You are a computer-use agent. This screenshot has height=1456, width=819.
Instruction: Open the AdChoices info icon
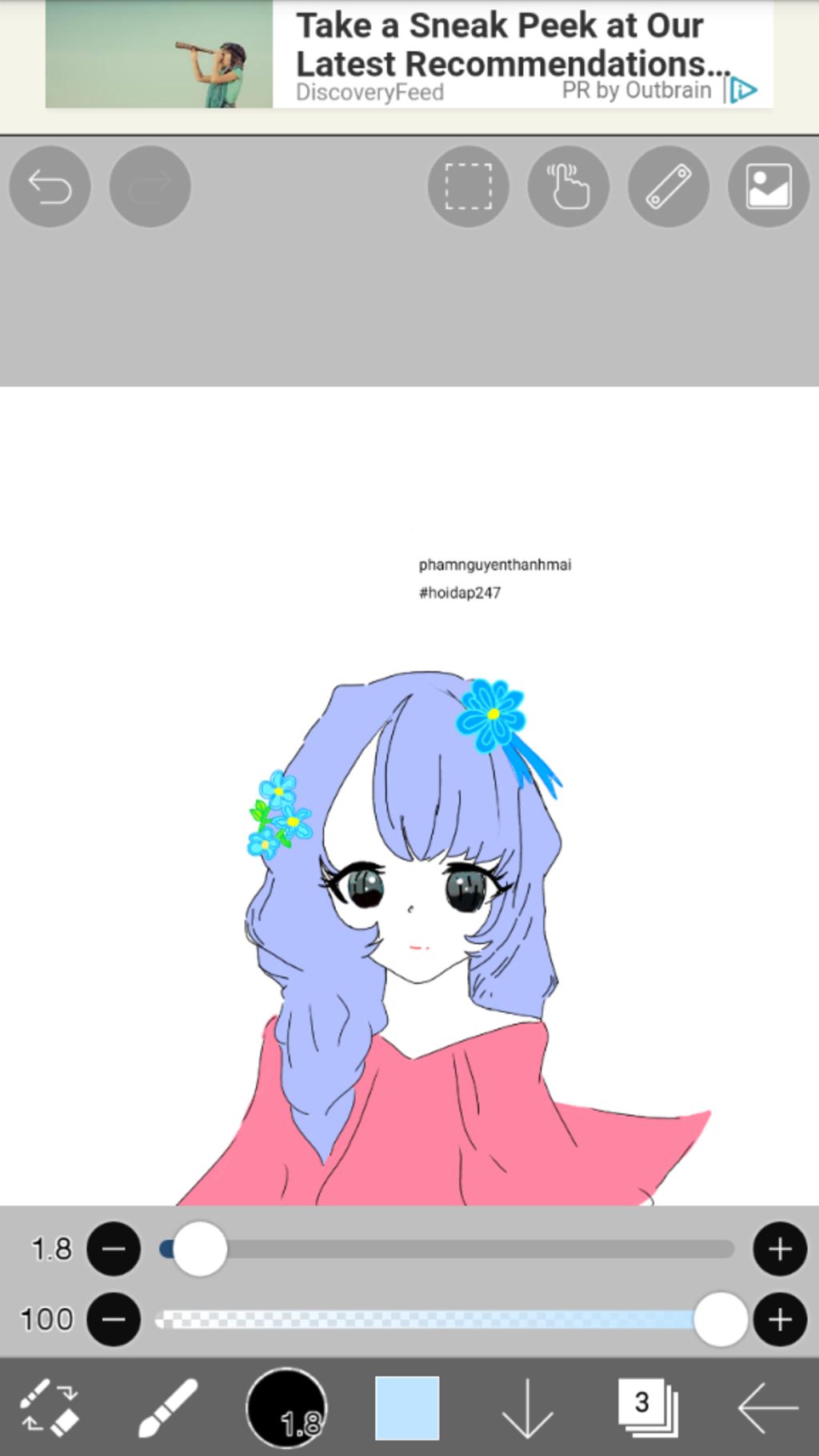point(744,90)
